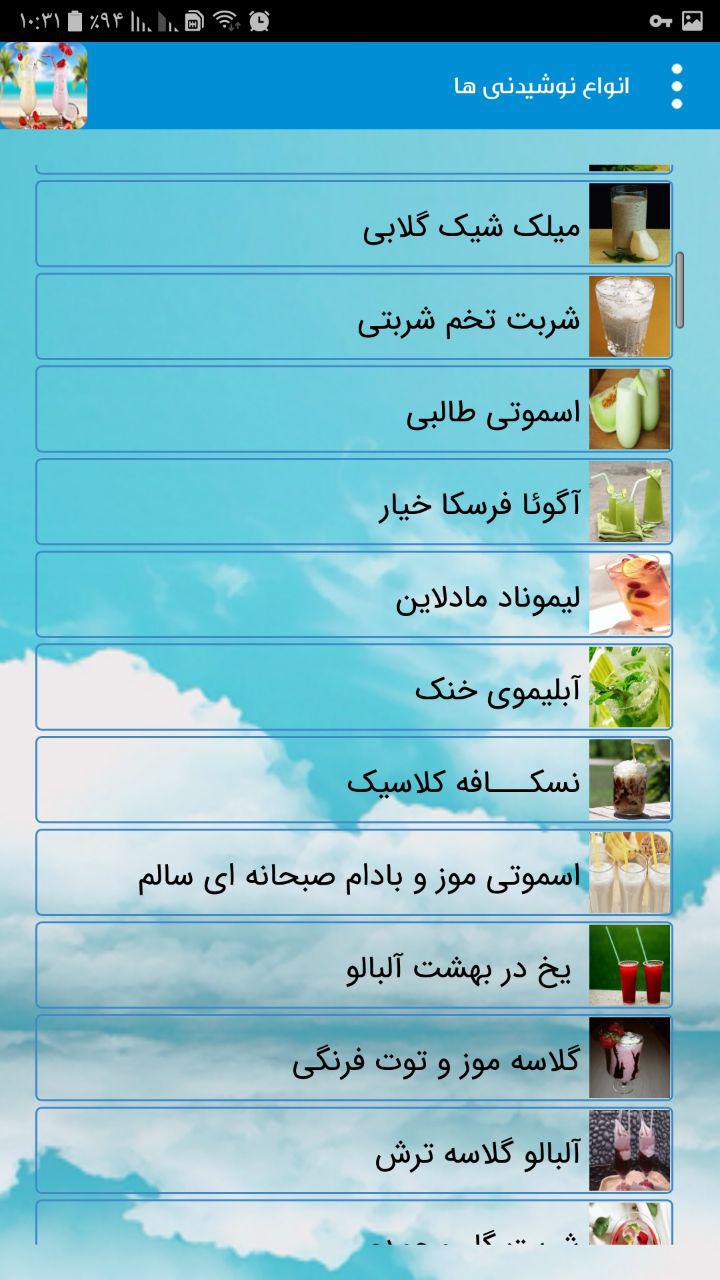Open لیموناد مادلاین from the list
Viewport: 720px width, 1280px height.
click(x=354, y=595)
